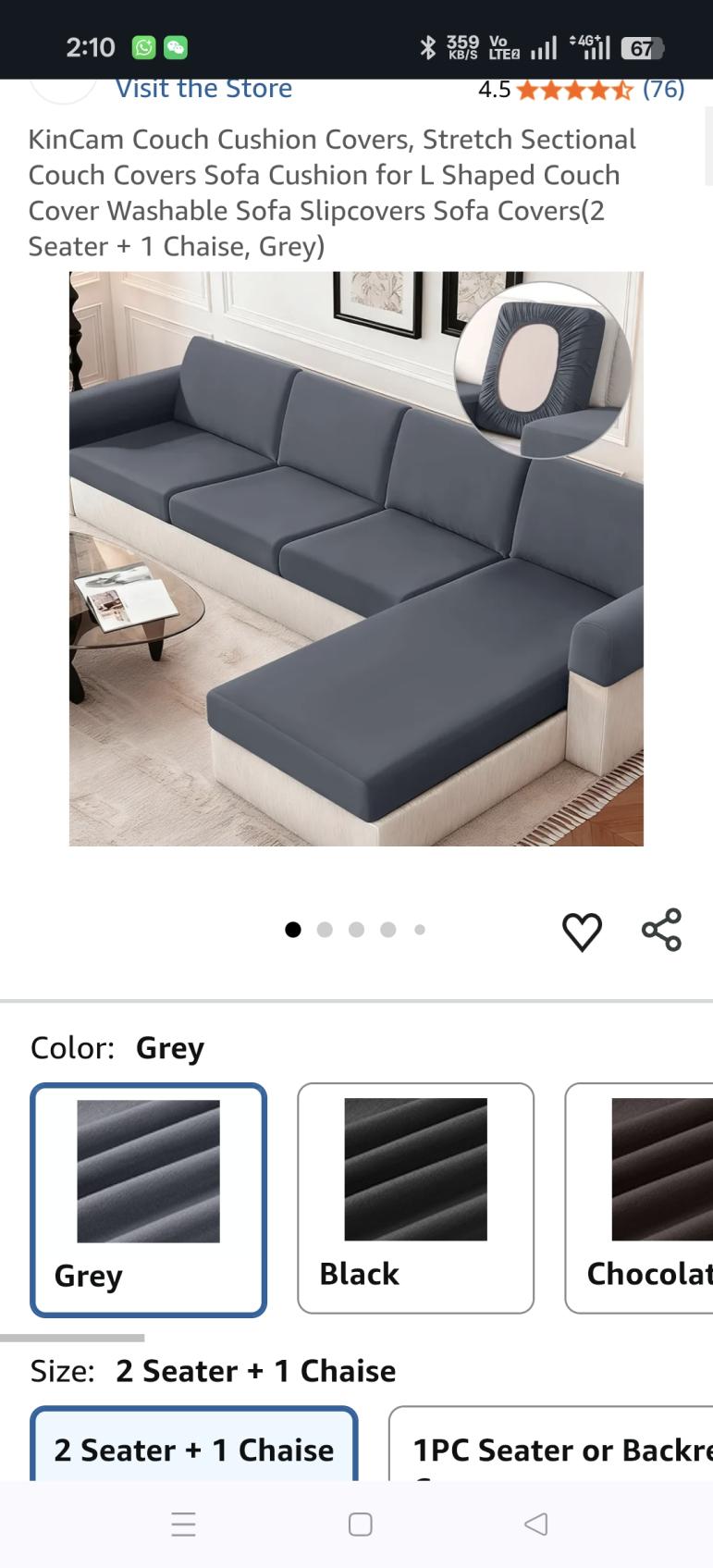The image size is (713, 1568).
Task: Visit the Store link
Action: coord(203,89)
